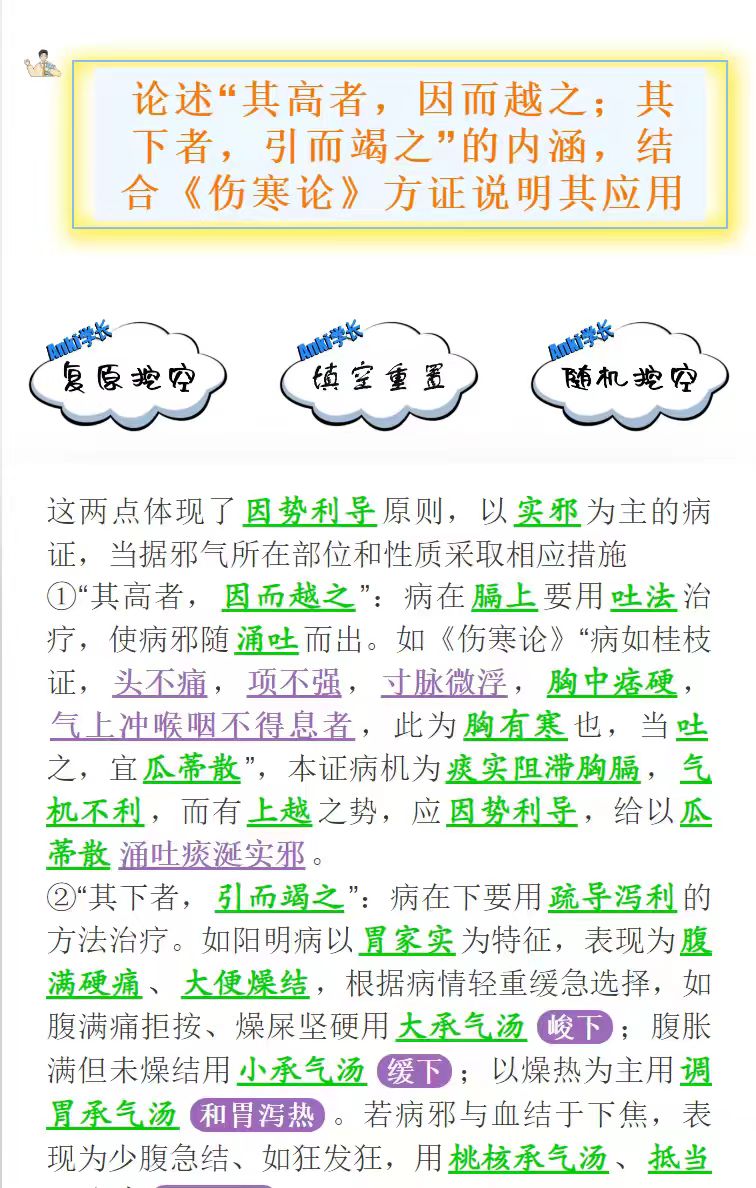Toggle the 头不痛 cloze blank

tap(160, 683)
